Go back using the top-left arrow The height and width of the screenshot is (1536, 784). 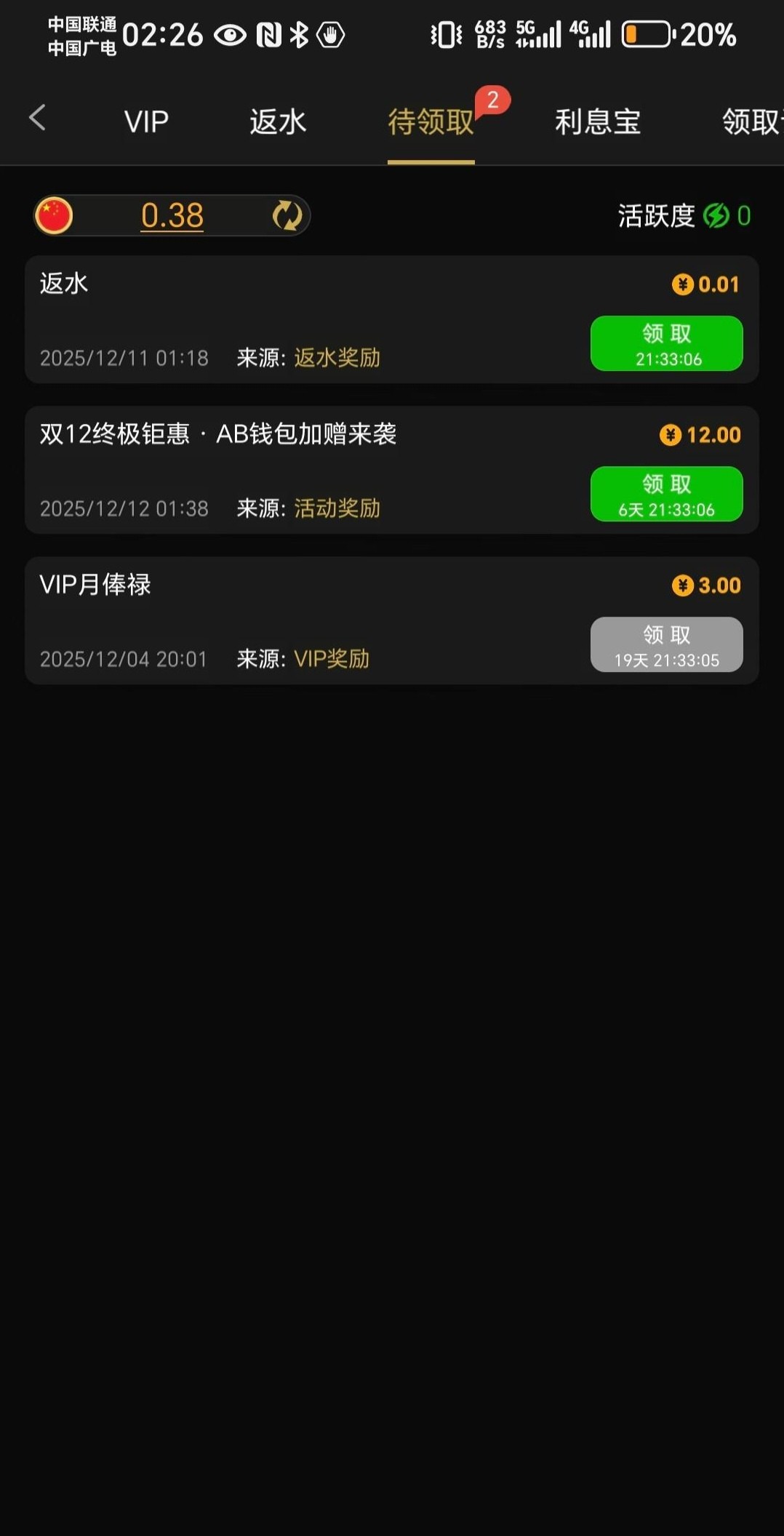tap(37, 118)
